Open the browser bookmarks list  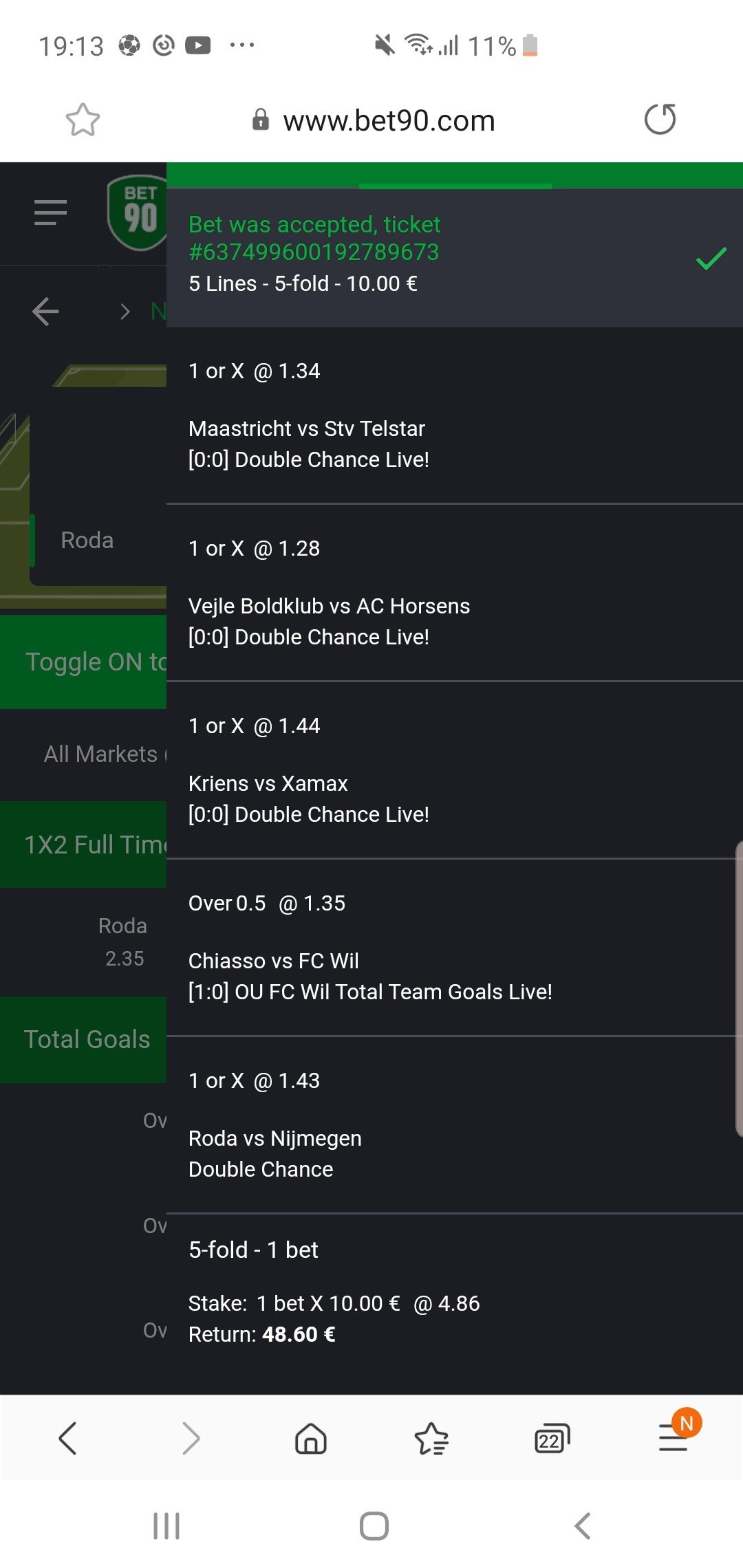click(x=431, y=1438)
